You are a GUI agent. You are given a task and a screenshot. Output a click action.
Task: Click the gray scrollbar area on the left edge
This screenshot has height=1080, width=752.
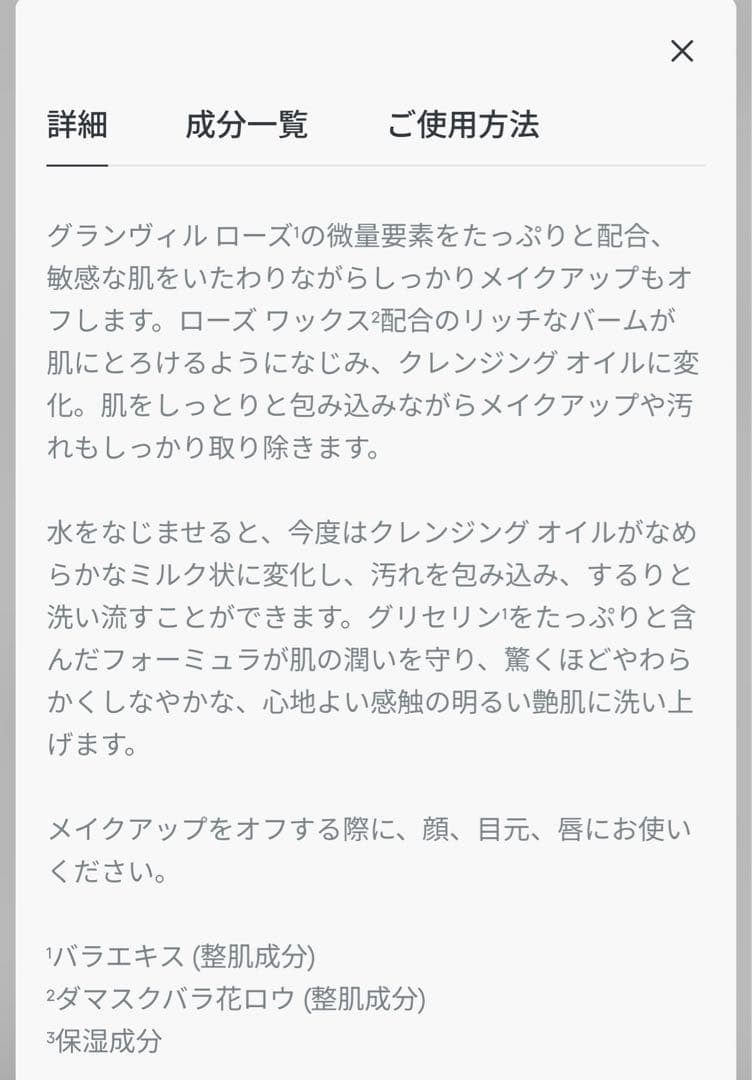pyautogui.click(x=8, y=540)
